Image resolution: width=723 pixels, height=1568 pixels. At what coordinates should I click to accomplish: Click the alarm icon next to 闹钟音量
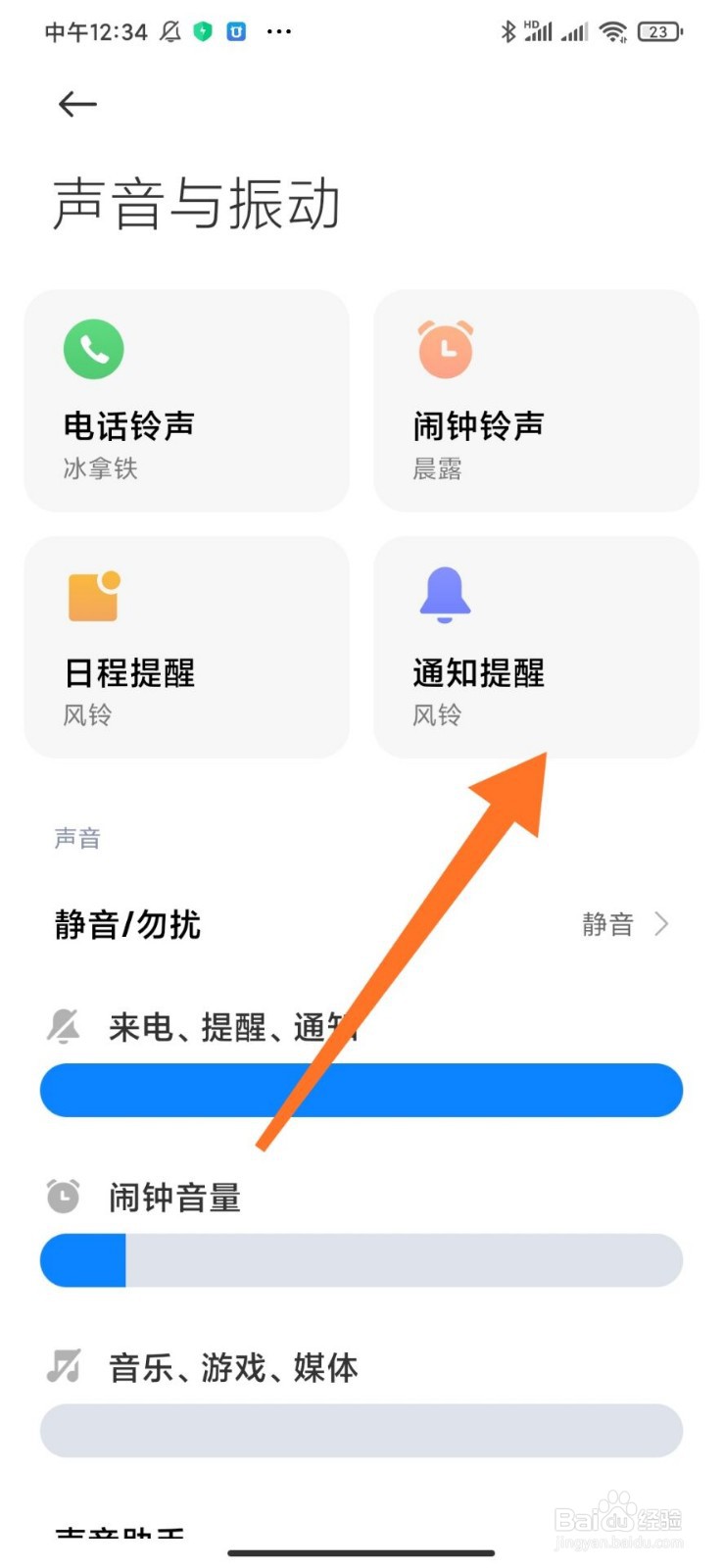pos(63,1197)
